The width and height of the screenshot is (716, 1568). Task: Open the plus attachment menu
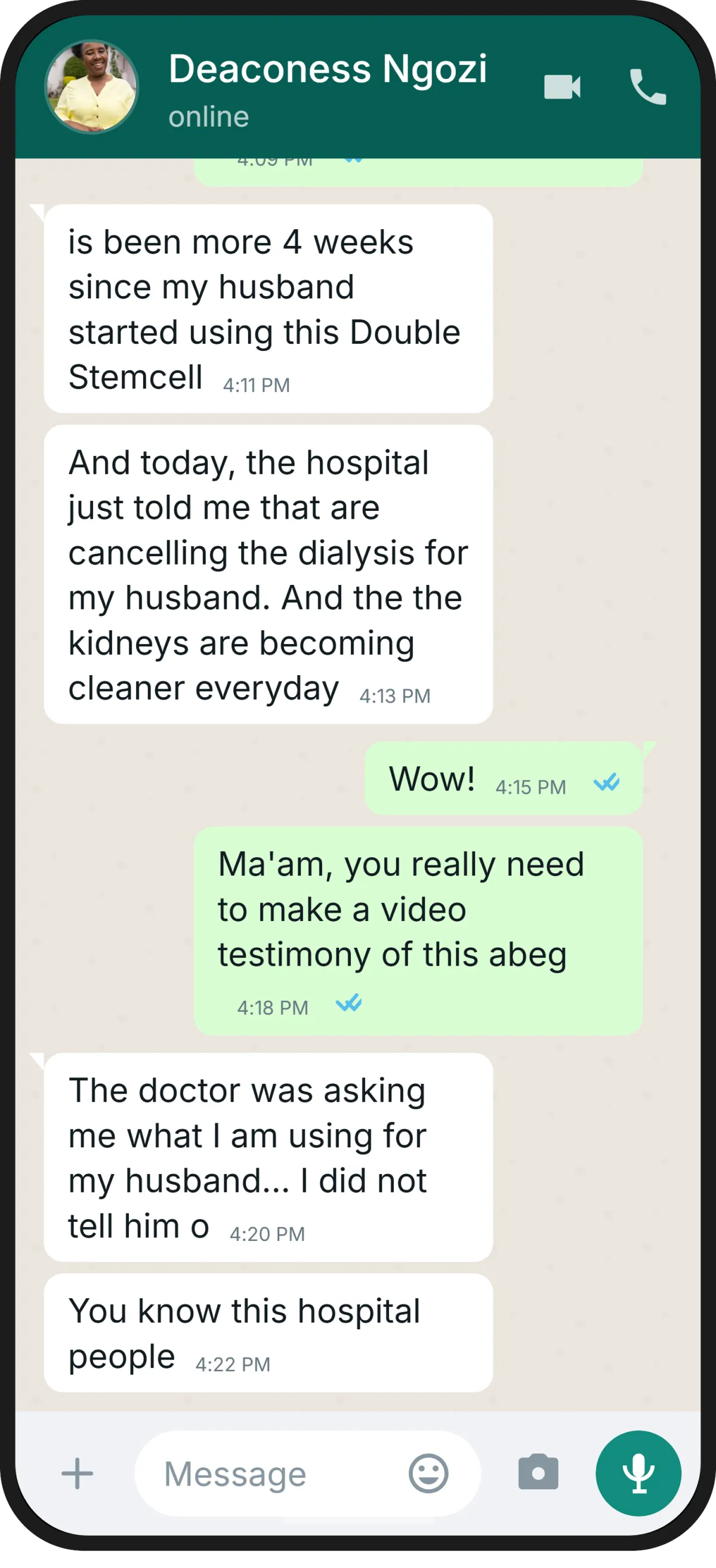pos(77,1474)
